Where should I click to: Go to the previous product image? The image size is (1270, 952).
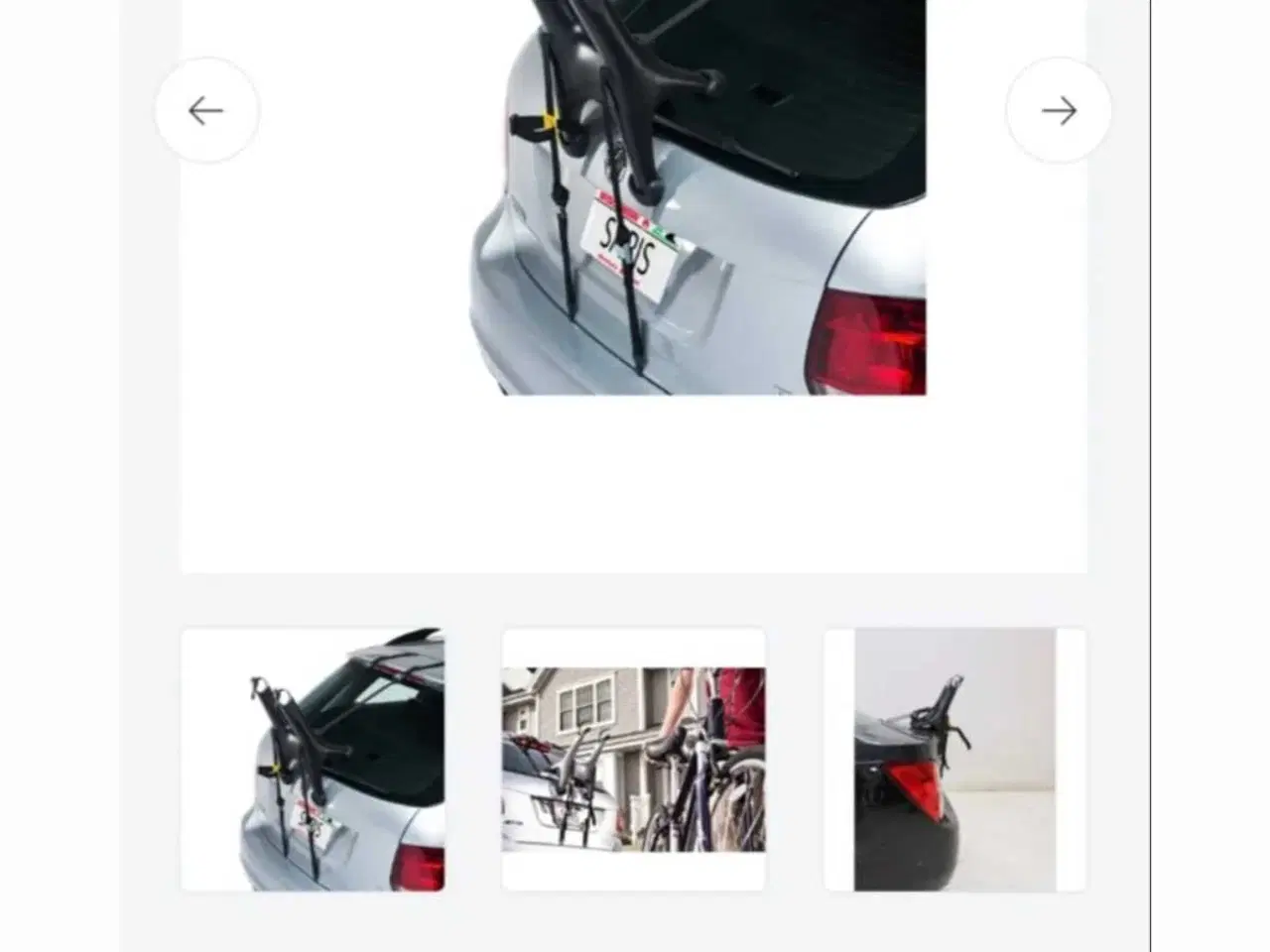pyautogui.click(x=206, y=110)
